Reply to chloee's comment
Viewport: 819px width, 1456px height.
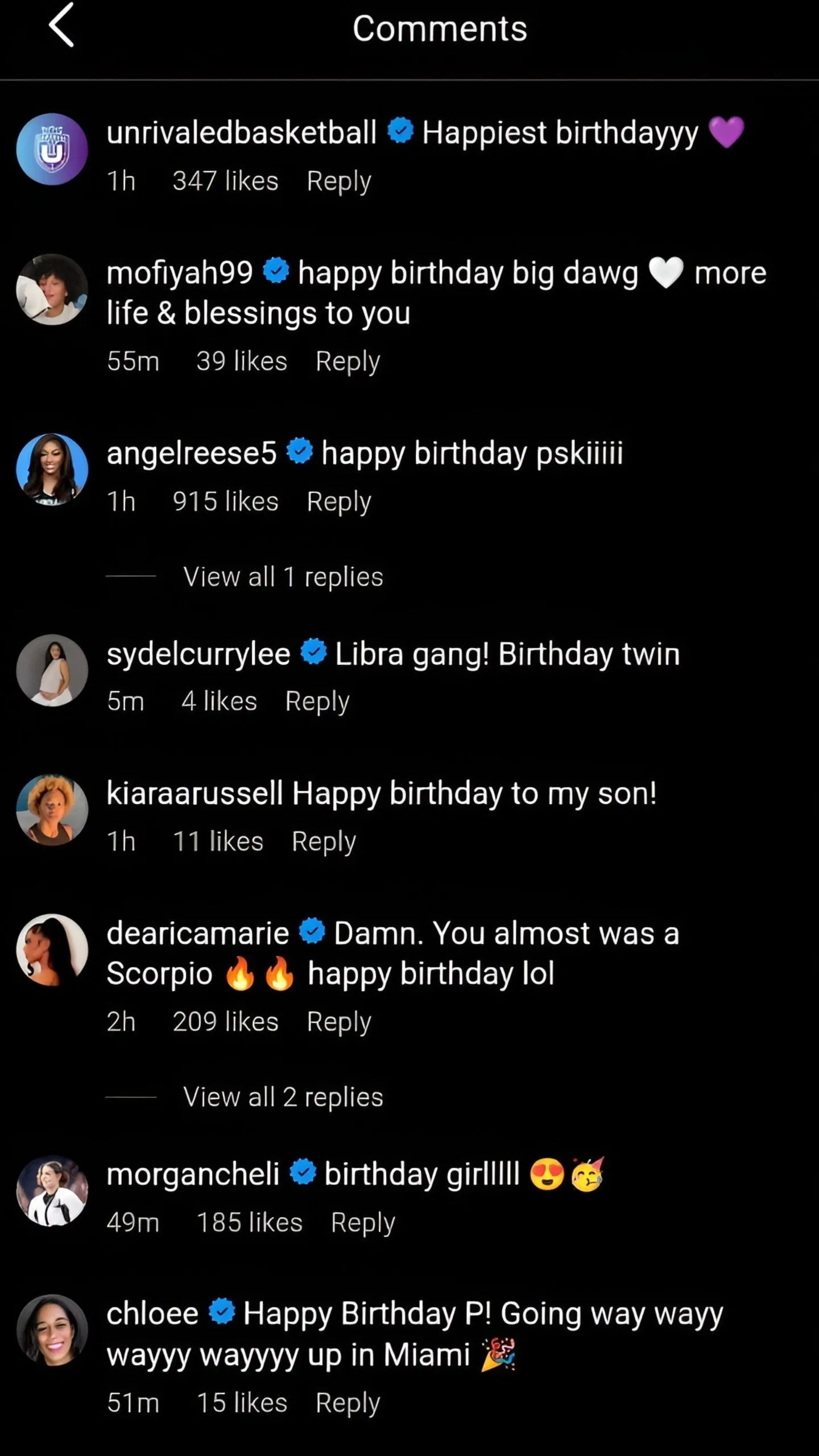348,1403
